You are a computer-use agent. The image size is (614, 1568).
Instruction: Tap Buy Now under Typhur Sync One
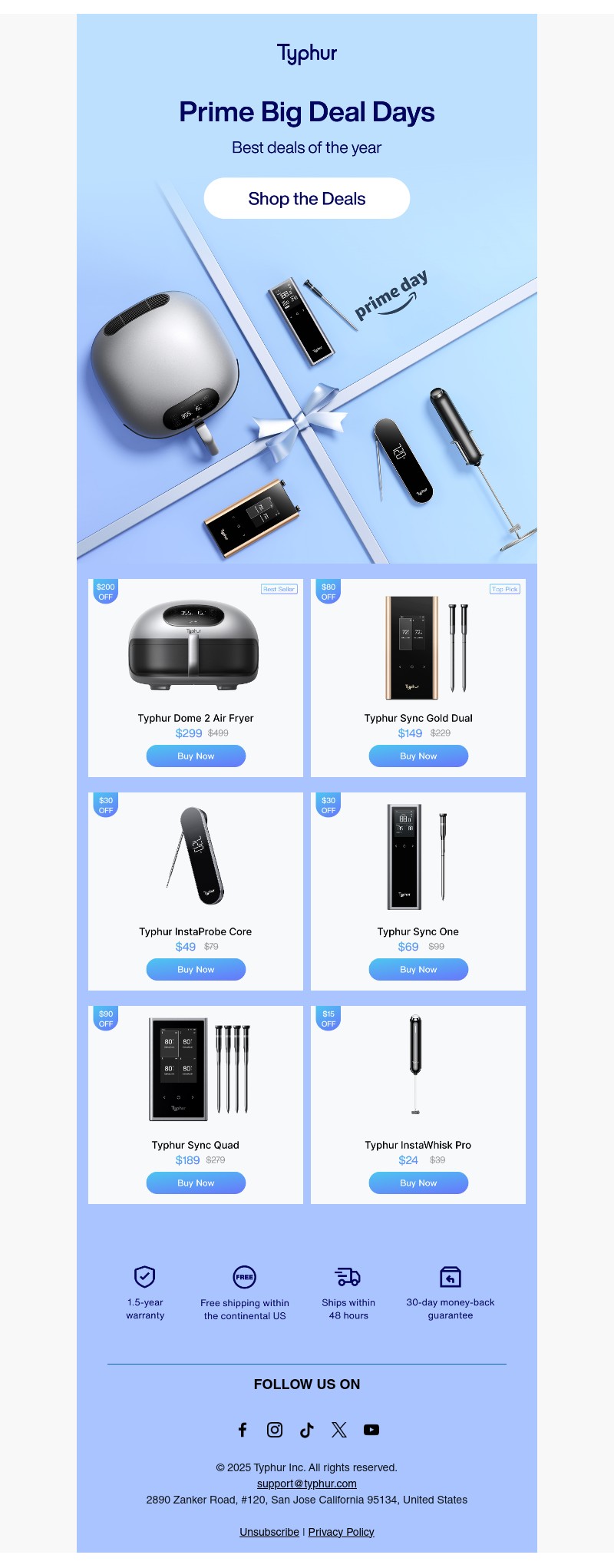(418, 970)
